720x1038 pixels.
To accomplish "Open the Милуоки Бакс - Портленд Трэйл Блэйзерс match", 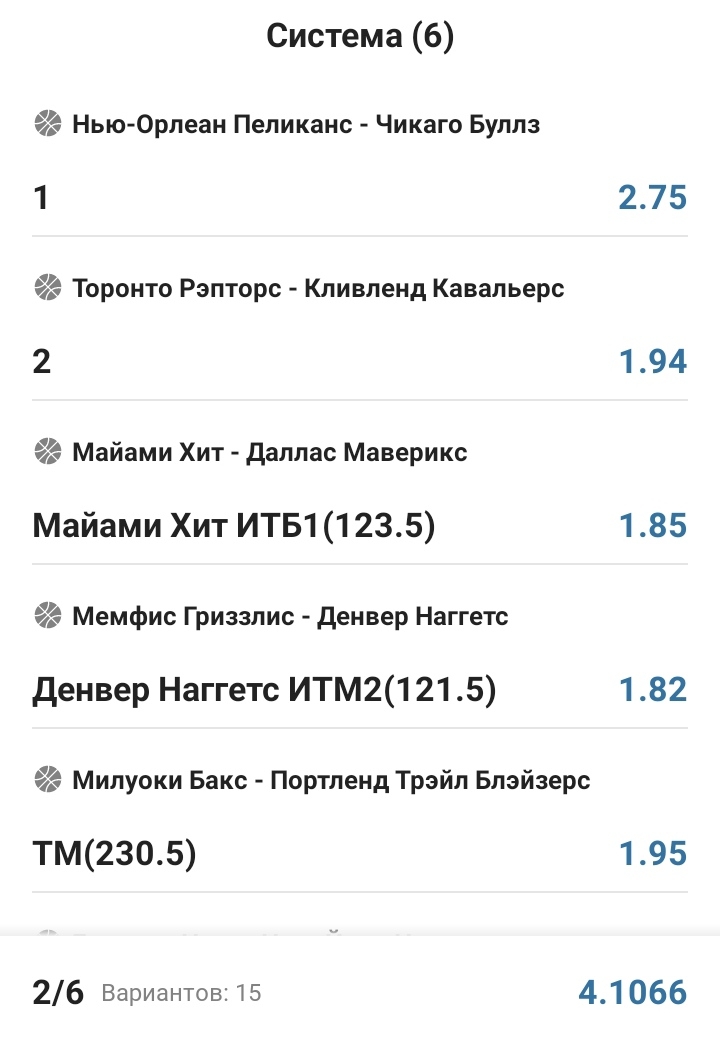I will 331,781.
